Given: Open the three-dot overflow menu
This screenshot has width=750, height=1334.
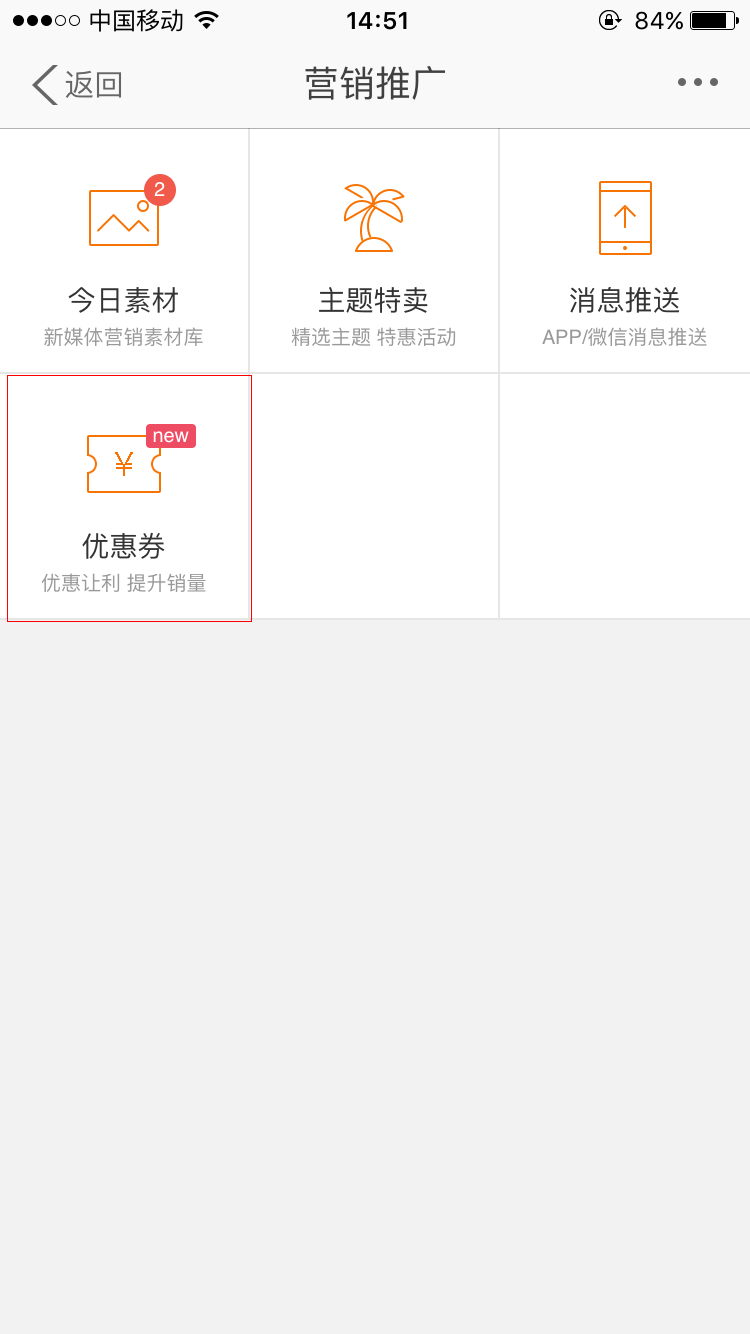Looking at the screenshot, I should coord(697,83).
